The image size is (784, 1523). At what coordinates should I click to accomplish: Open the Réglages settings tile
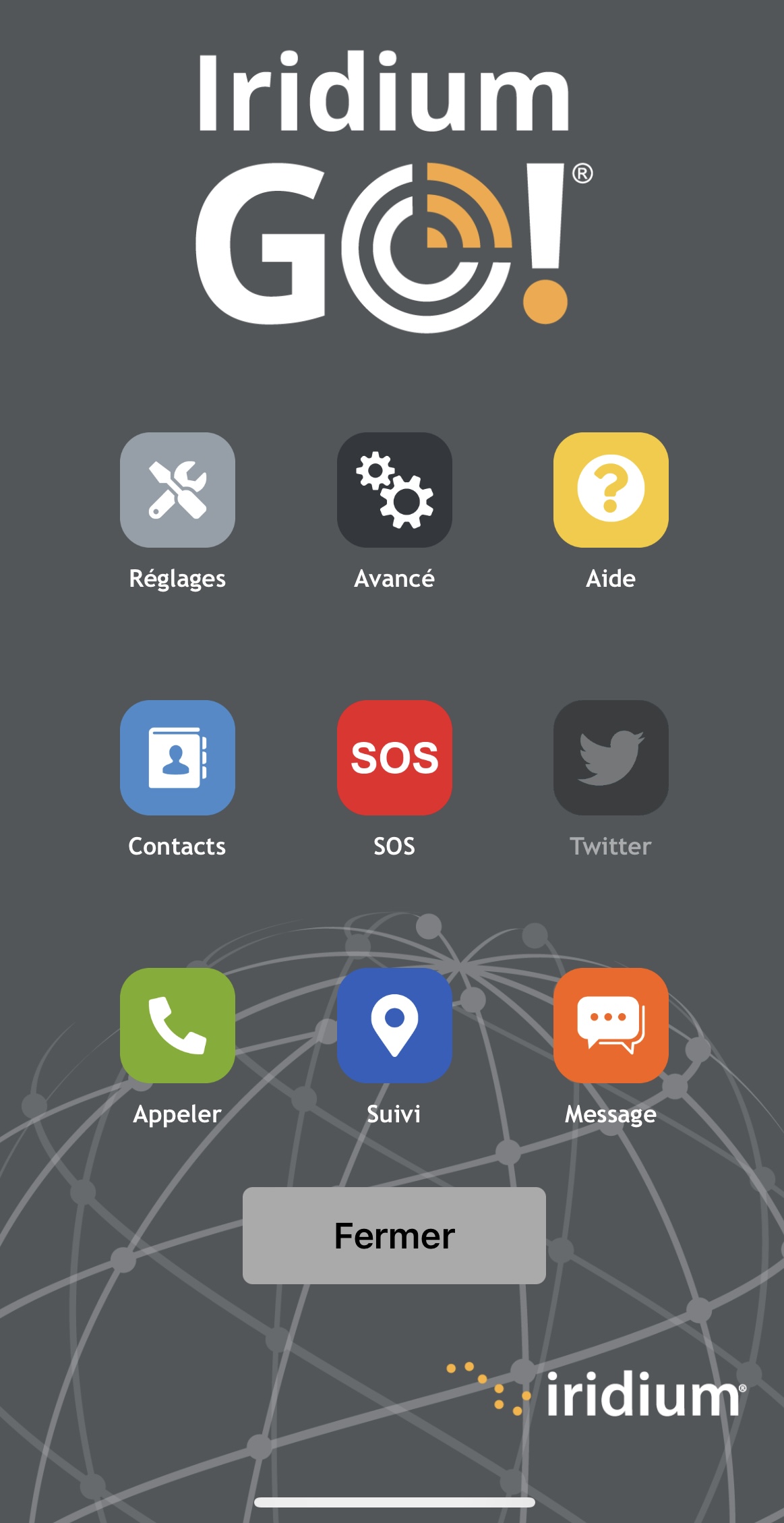coord(177,490)
